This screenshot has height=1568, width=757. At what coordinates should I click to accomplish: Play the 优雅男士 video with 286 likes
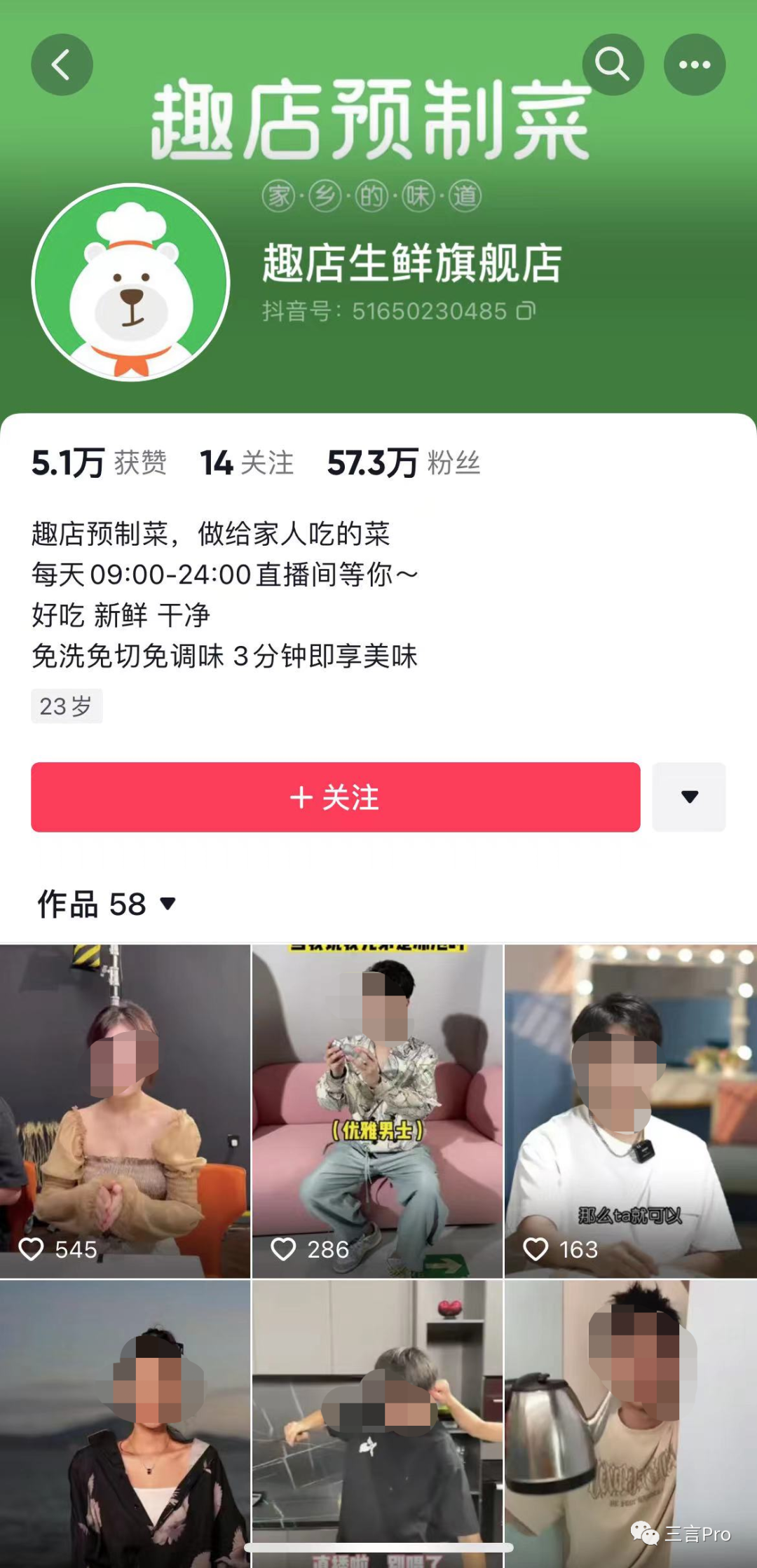pos(377,1110)
